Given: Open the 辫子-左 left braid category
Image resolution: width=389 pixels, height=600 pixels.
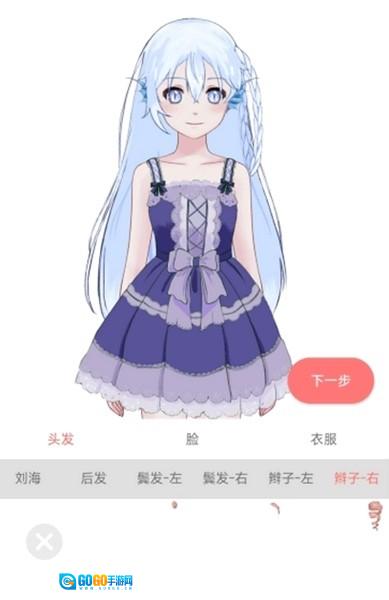Looking at the screenshot, I should 291,478.
